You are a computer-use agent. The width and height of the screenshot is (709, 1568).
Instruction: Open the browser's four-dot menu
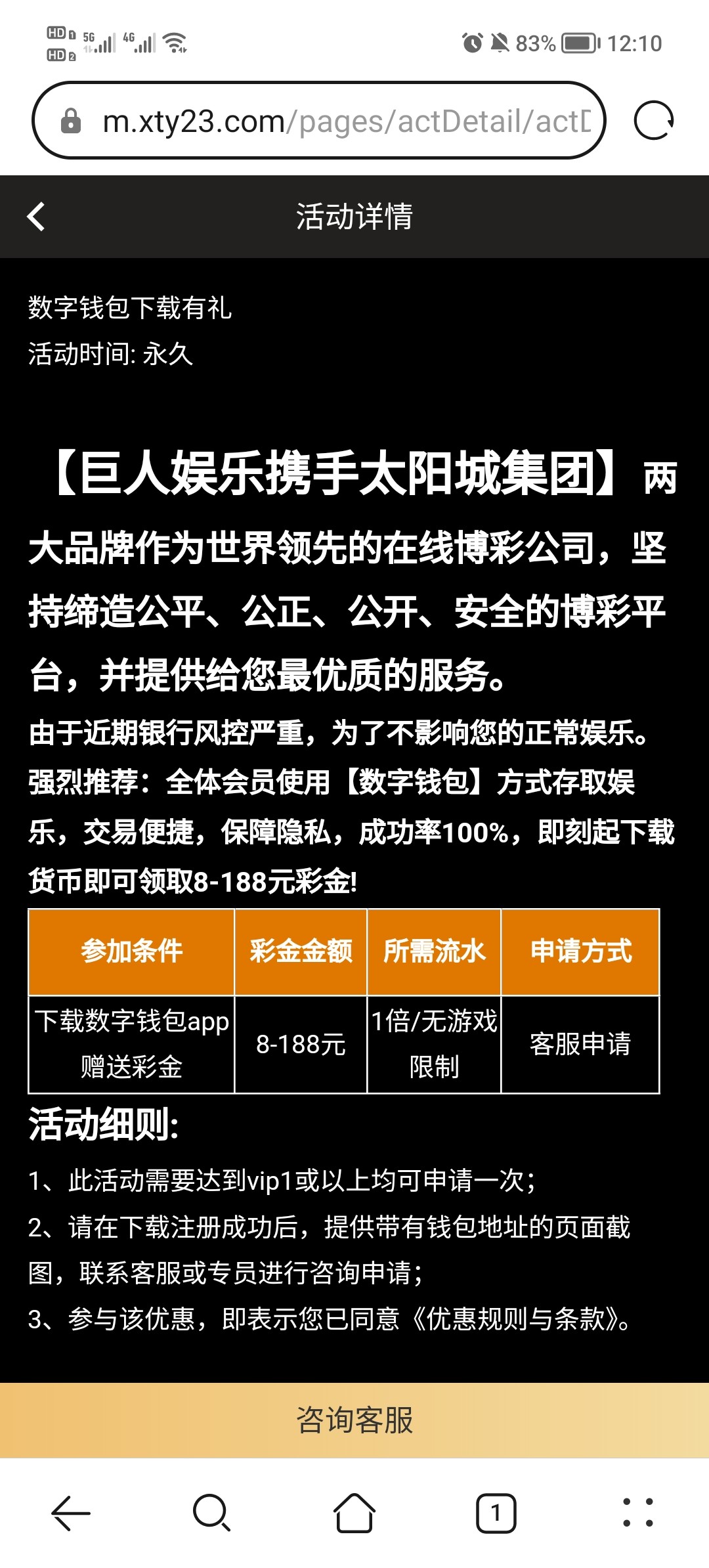pyautogui.click(x=637, y=1513)
